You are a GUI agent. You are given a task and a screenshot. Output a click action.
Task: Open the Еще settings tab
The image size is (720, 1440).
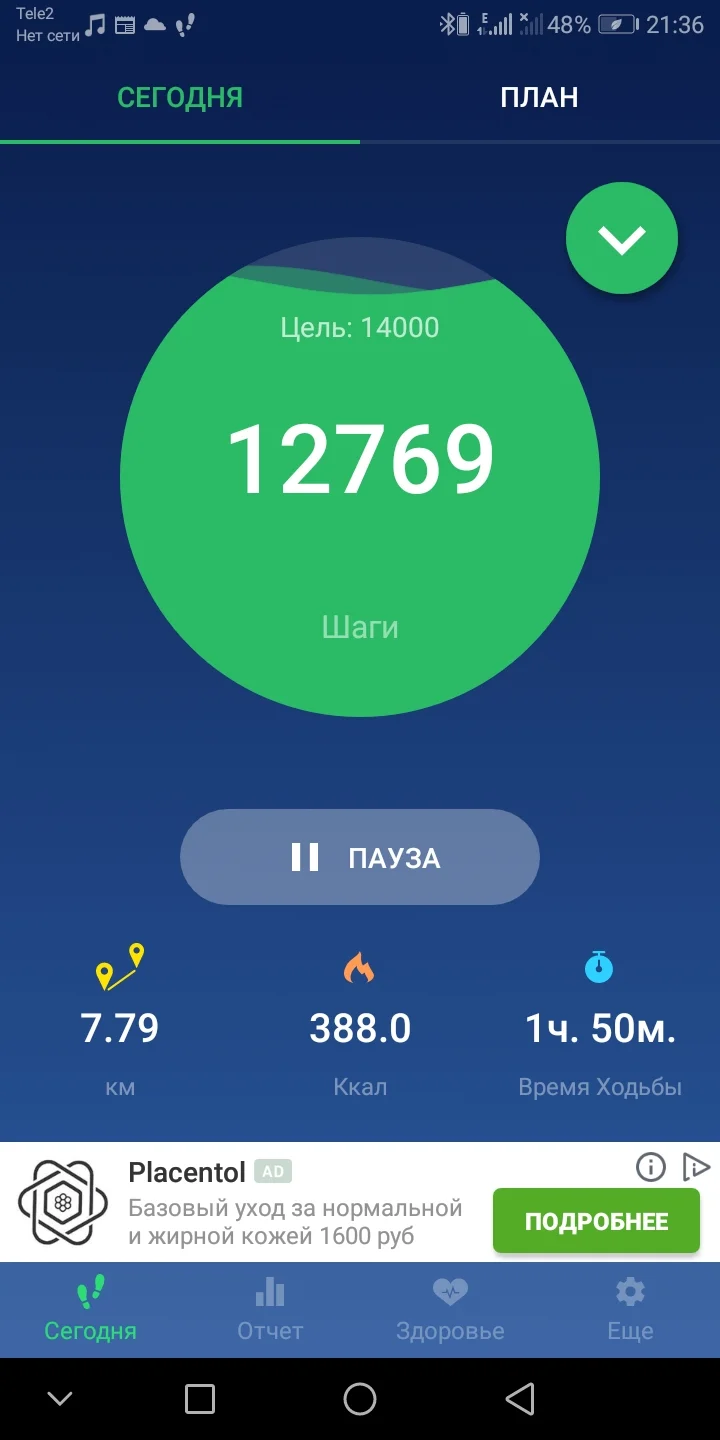point(630,1310)
